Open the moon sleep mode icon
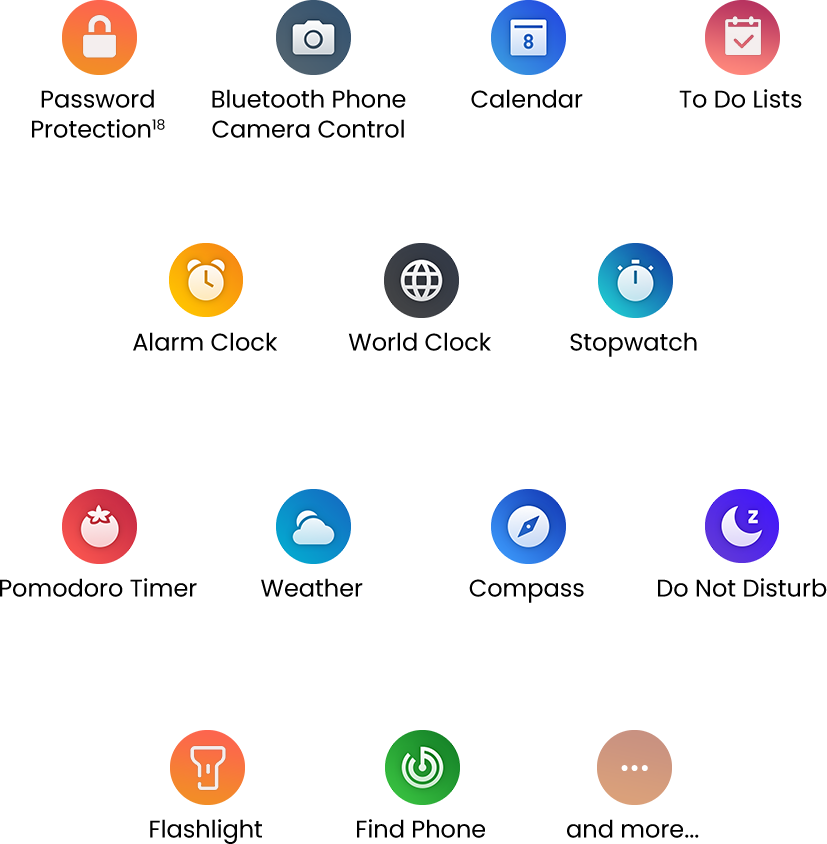Screen dimensions: 827x844 point(742,526)
